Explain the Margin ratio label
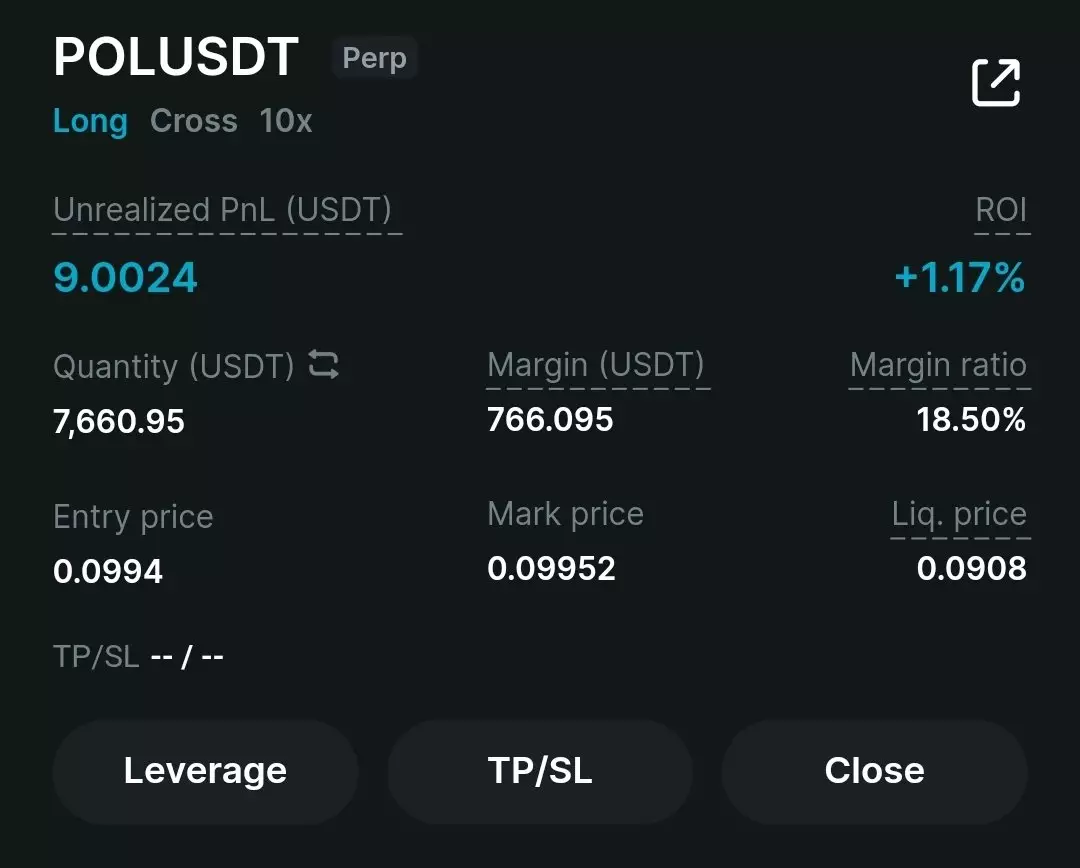Viewport: 1080px width, 868px height. (938, 365)
